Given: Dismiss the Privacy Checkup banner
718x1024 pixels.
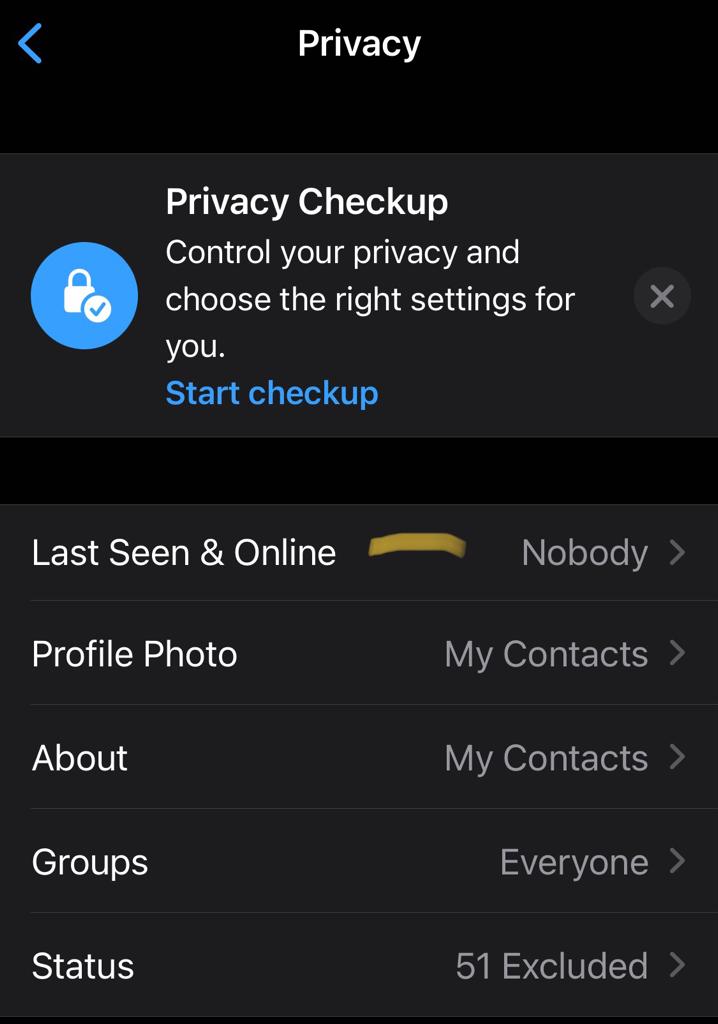Looking at the screenshot, I should tap(661, 296).
